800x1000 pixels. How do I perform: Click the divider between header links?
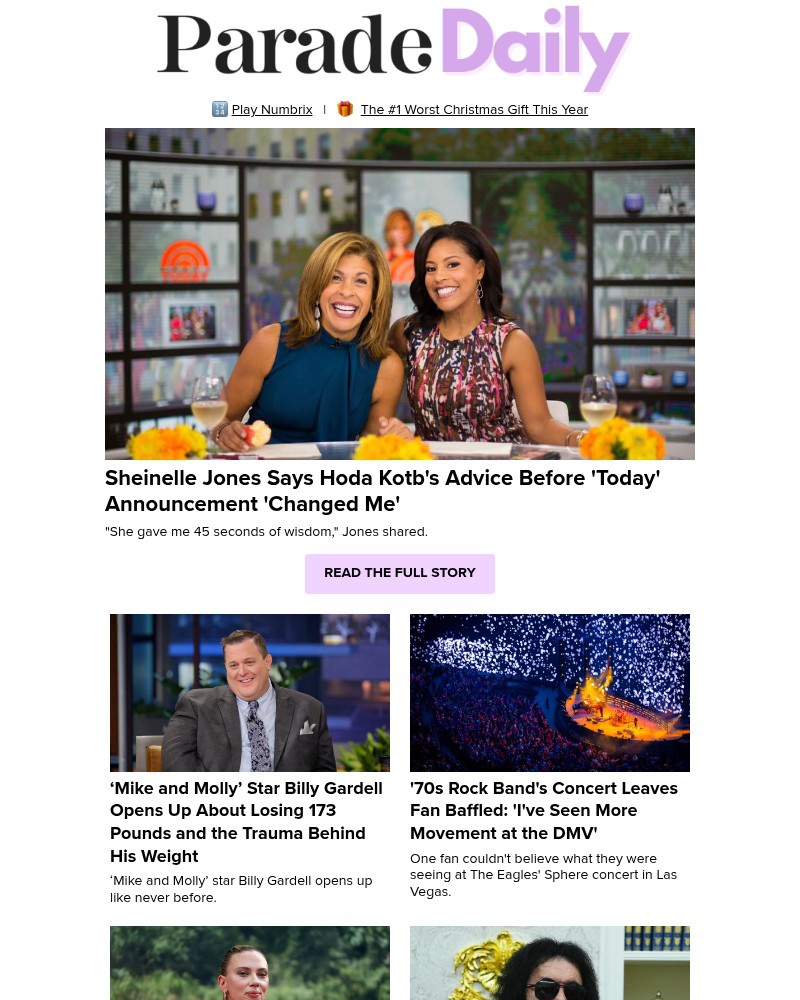coord(324,110)
